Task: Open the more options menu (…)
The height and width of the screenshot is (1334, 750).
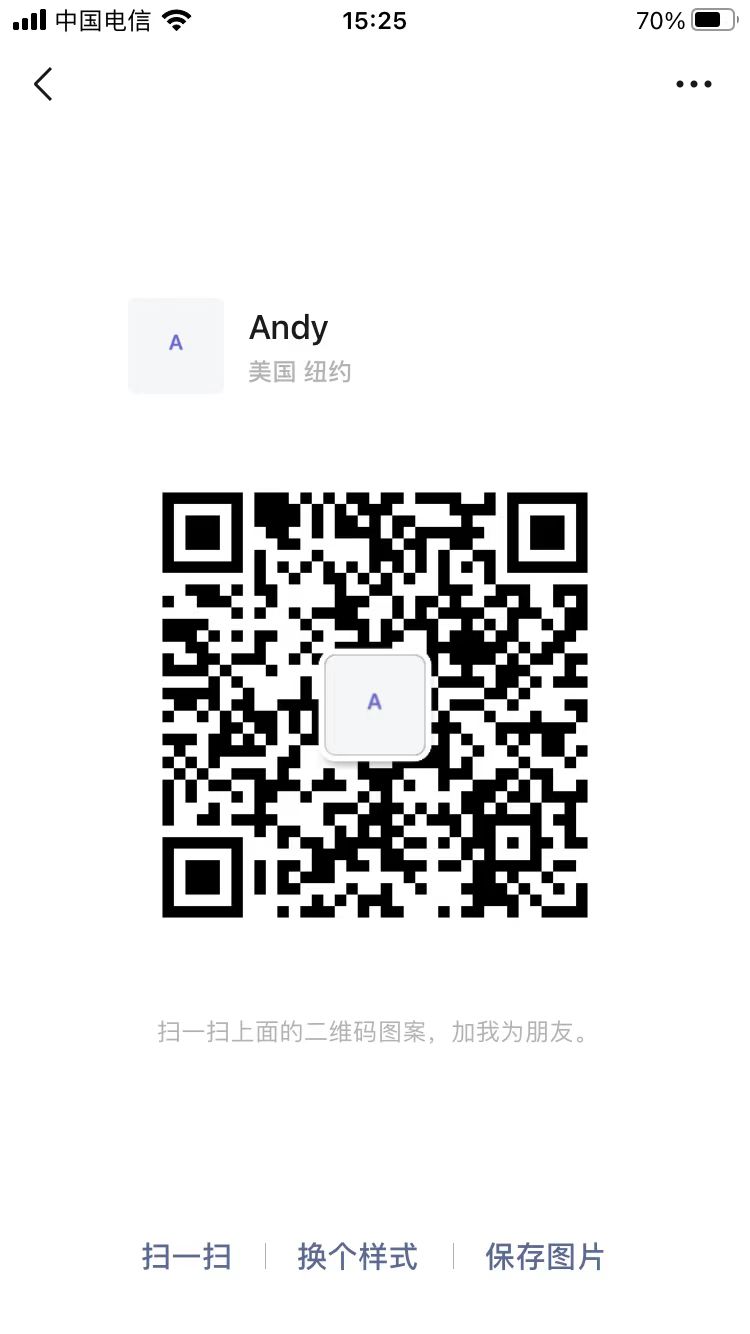Action: (x=693, y=84)
